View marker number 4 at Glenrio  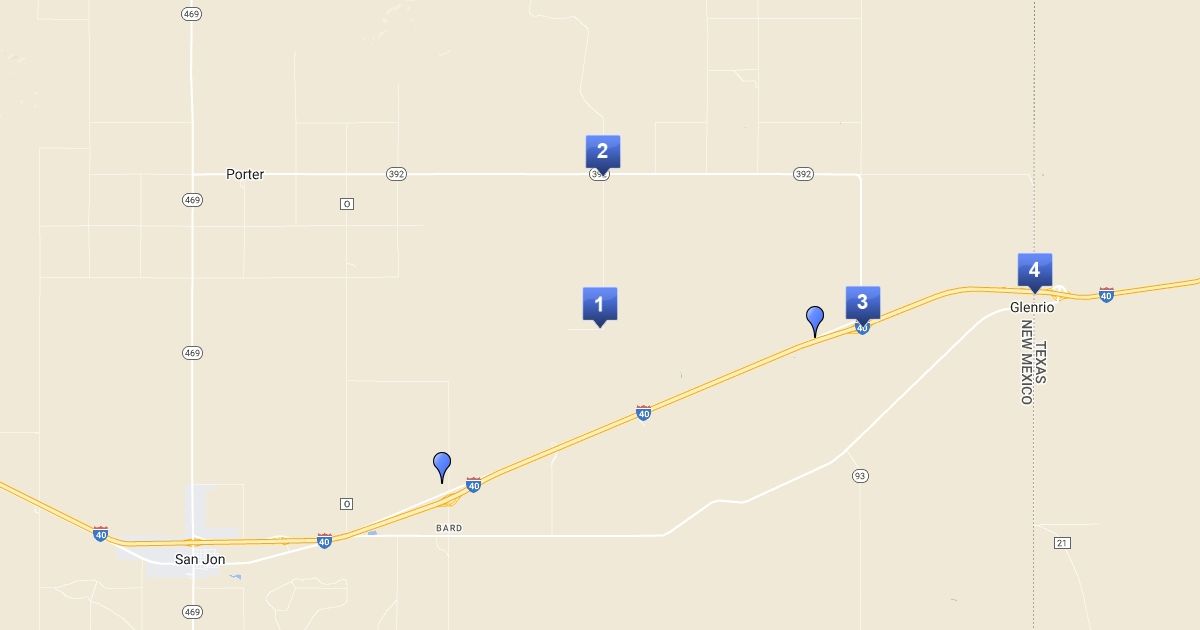(1034, 270)
